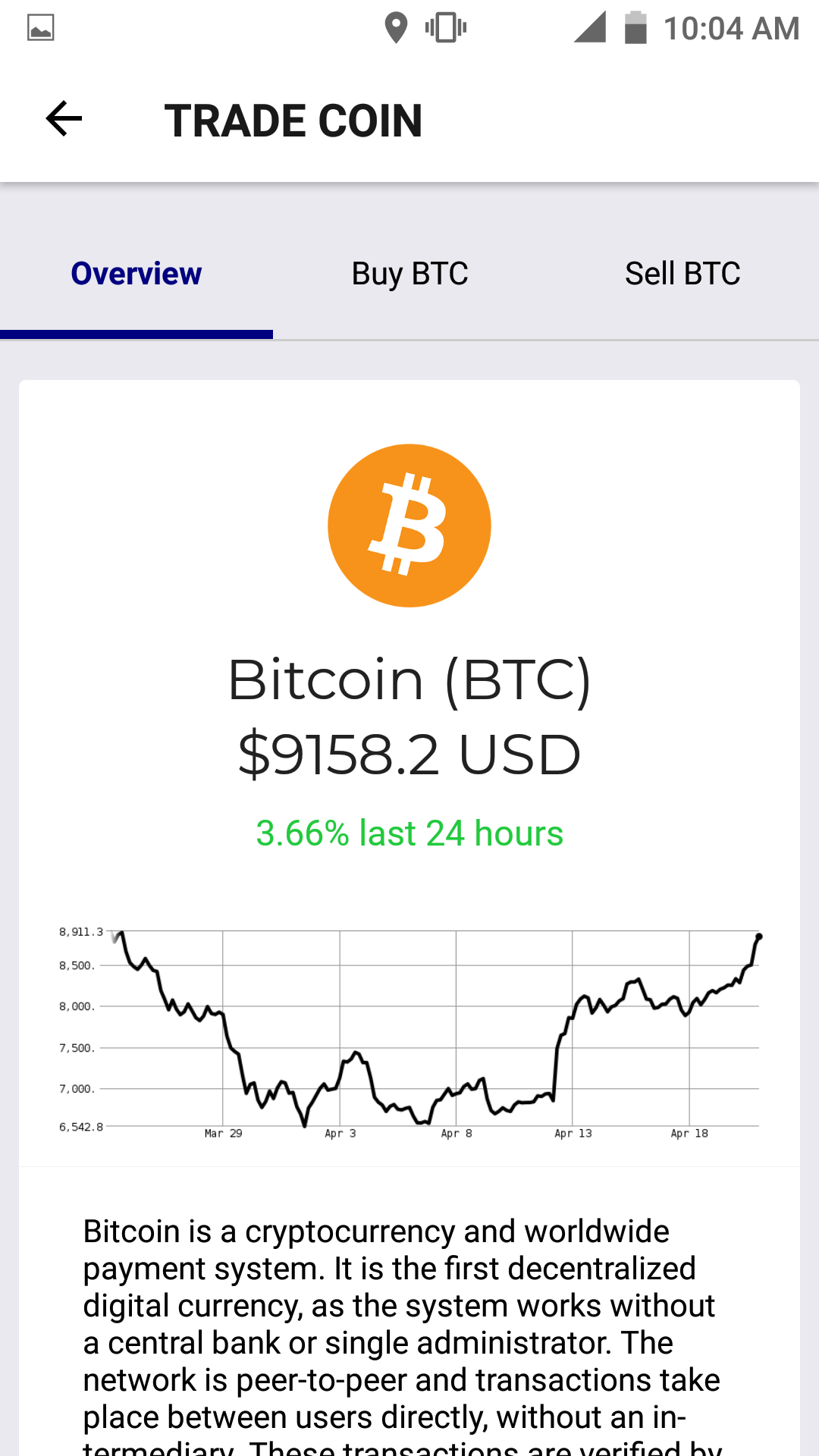This screenshot has width=819, height=1456.
Task: Select the Overview tab
Action: [136, 274]
